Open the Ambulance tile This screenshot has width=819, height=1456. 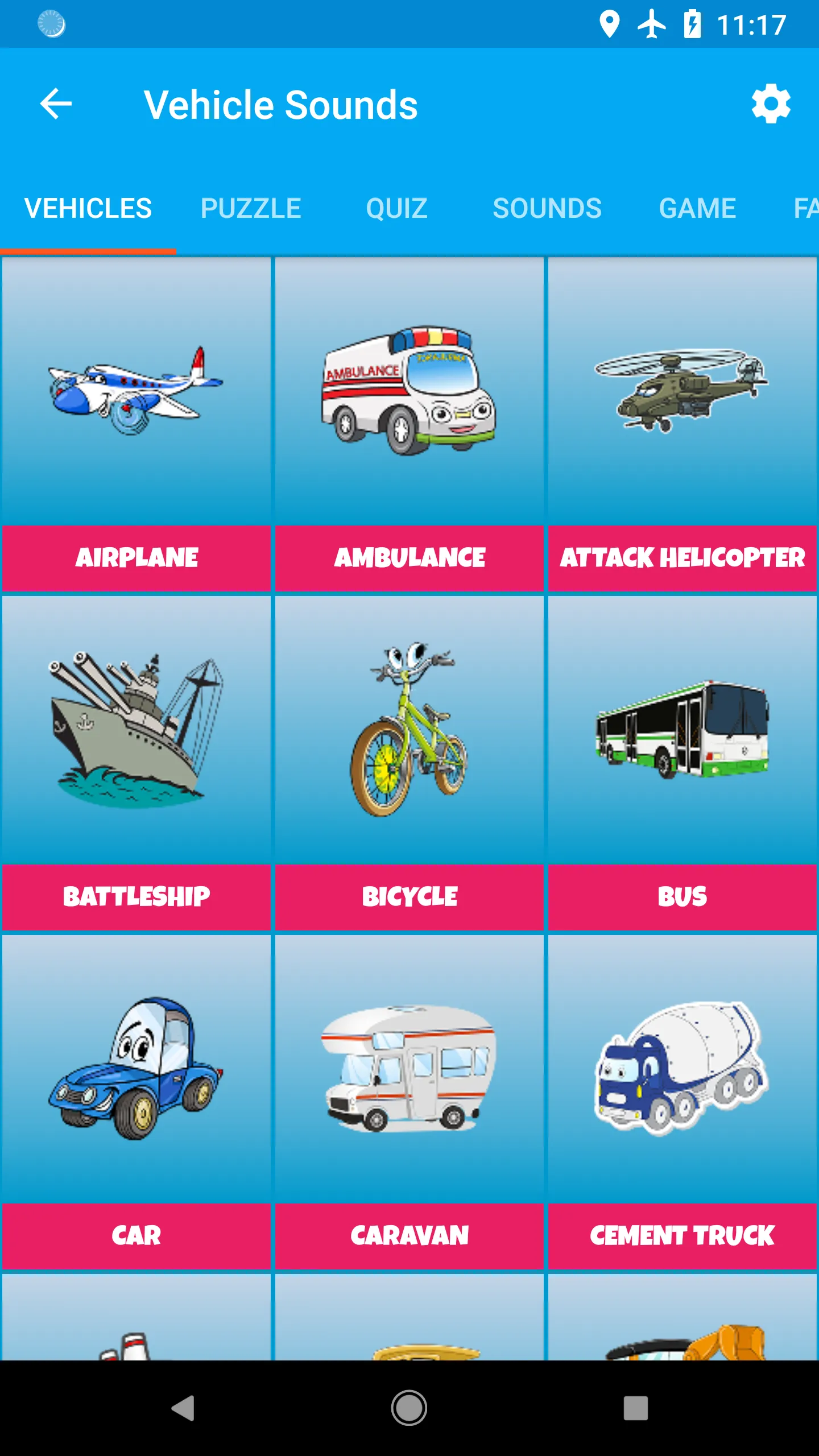409,424
